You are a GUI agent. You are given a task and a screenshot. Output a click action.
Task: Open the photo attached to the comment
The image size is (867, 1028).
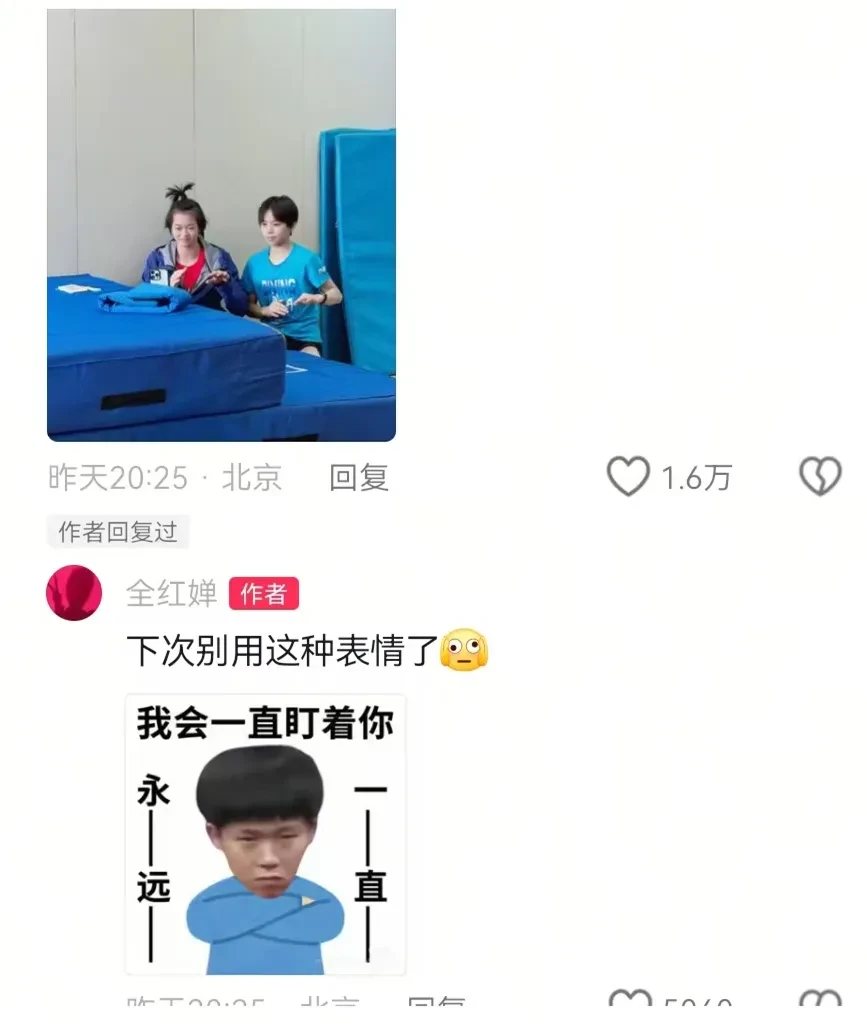(221, 225)
